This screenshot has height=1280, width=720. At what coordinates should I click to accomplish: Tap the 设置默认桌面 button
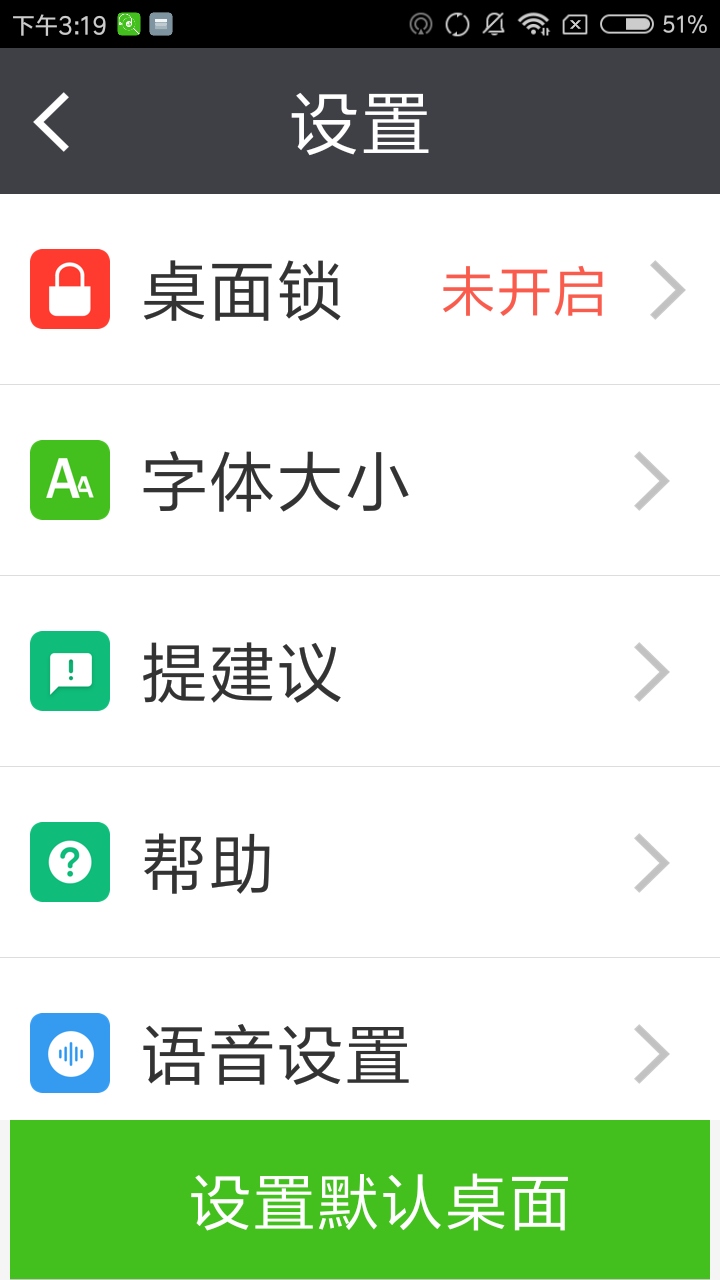click(360, 1199)
